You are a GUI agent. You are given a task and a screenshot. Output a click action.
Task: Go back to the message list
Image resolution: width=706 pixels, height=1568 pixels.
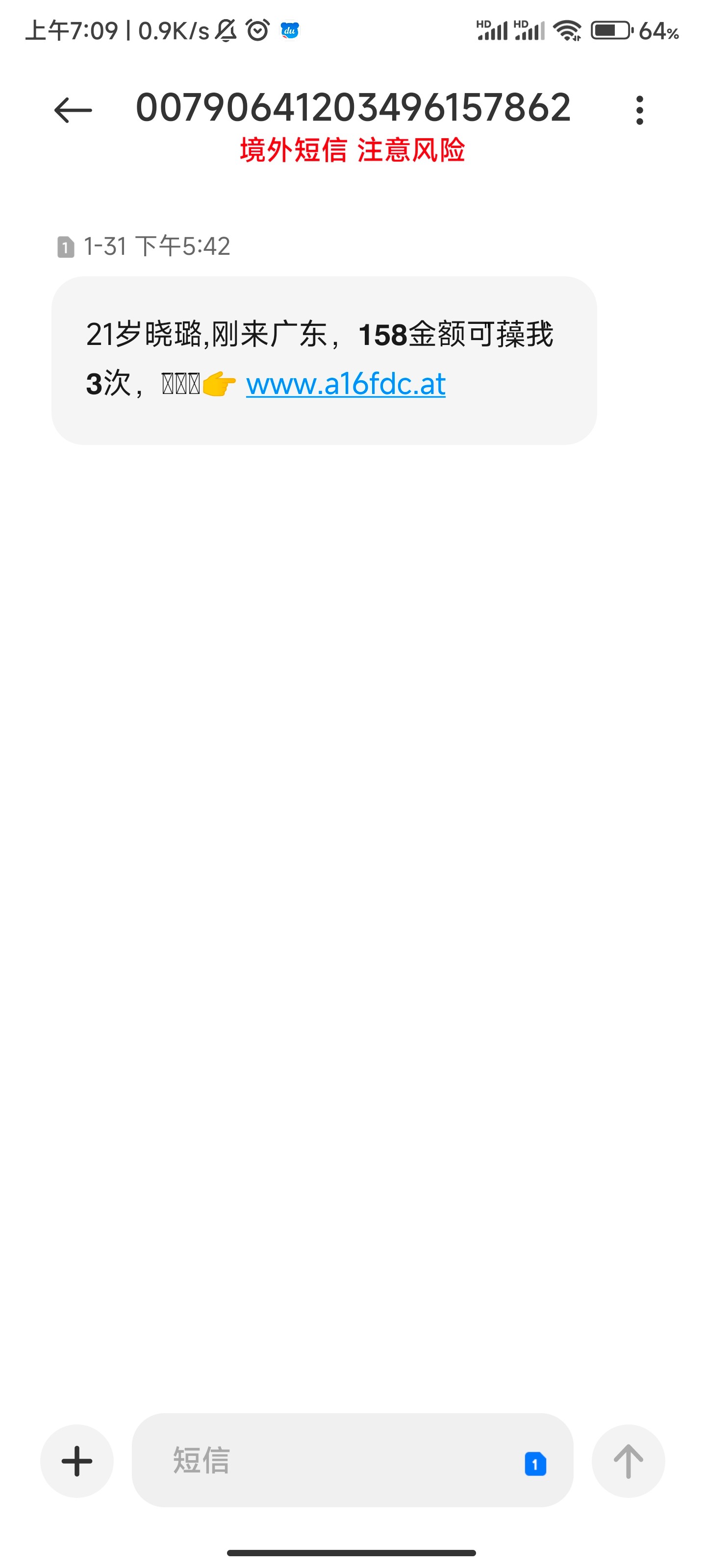point(73,111)
